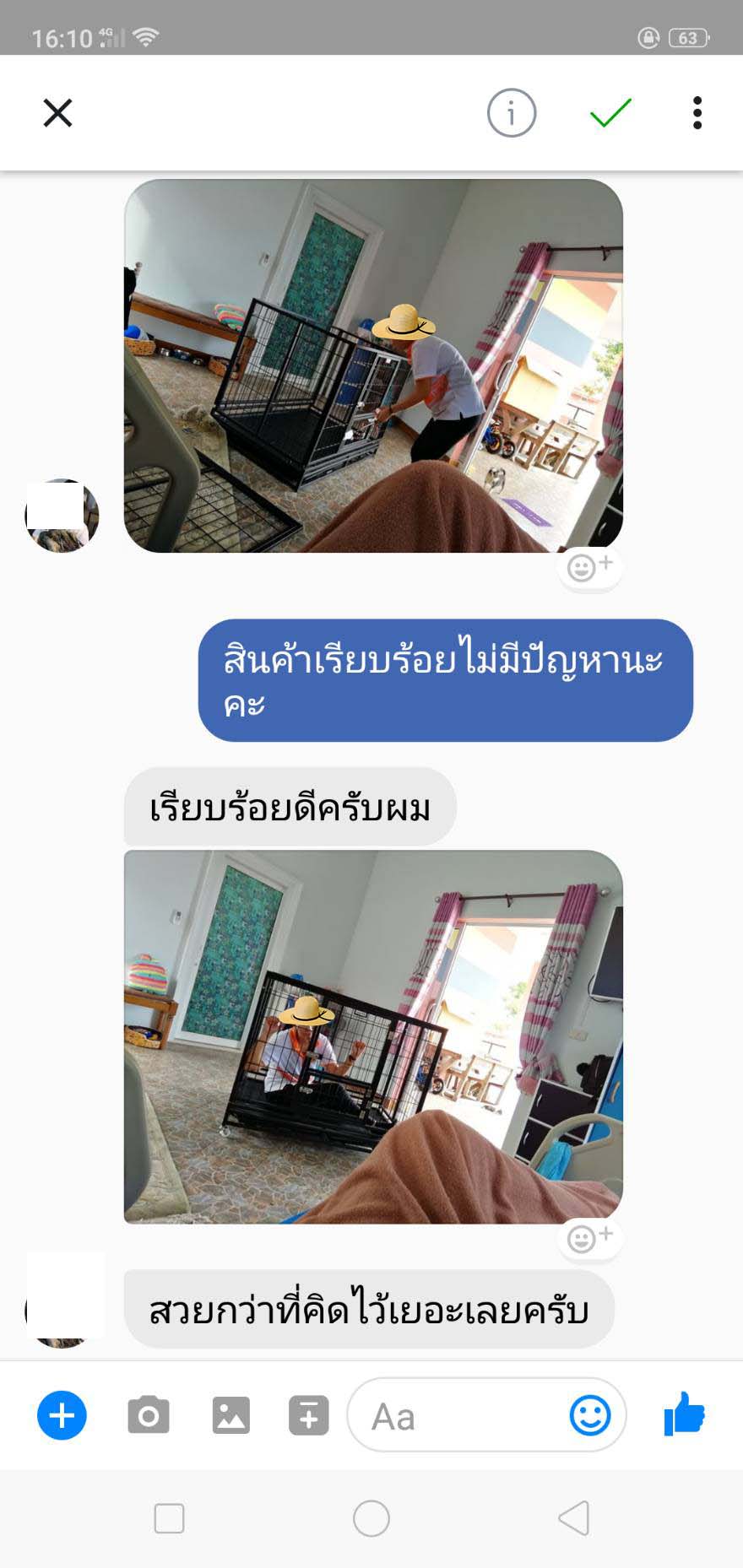Add a reaction to the second photo
Image resolution: width=743 pixels, height=1568 pixels.
(589, 1239)
